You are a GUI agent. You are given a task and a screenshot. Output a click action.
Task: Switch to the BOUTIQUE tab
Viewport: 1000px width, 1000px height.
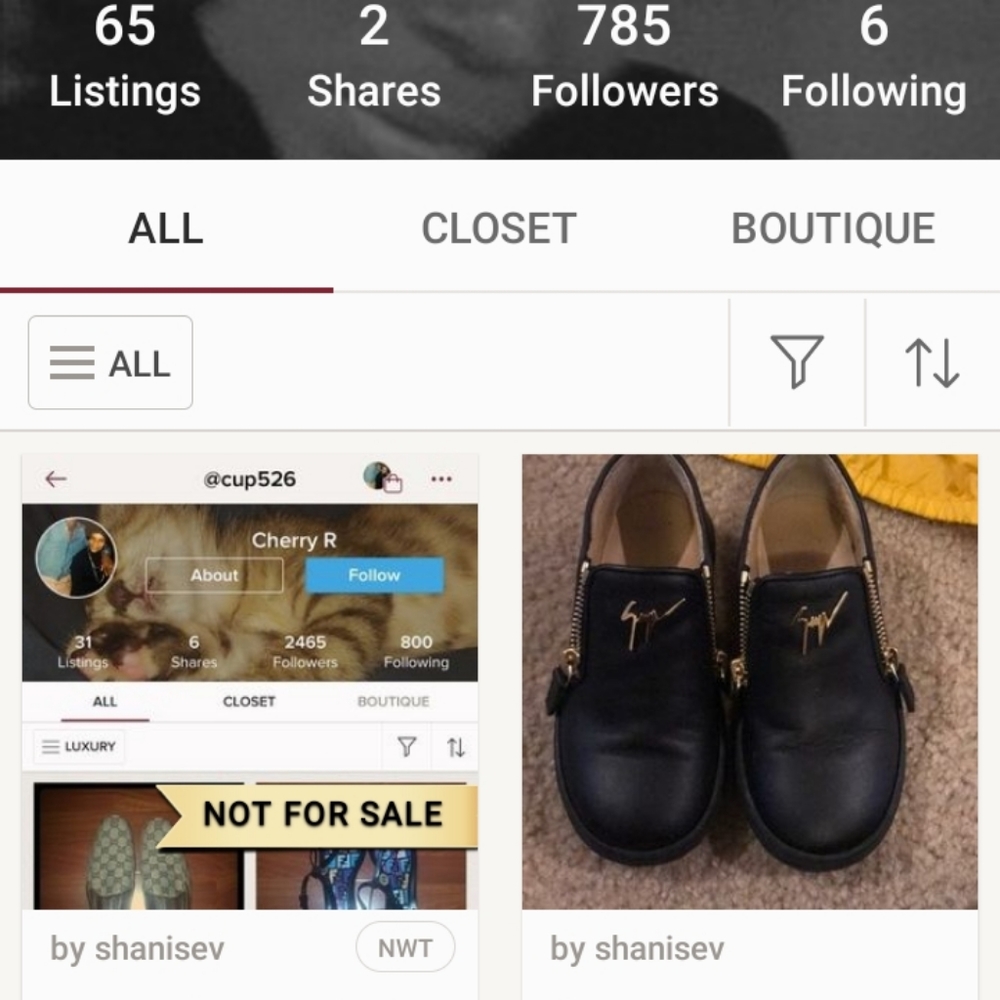(833, 228)
